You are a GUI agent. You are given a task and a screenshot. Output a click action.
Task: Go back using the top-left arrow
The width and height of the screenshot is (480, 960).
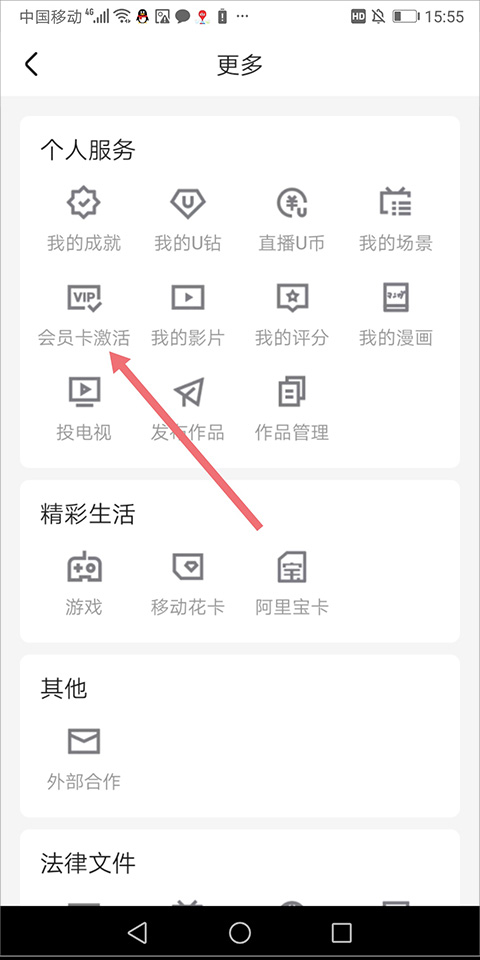31,64
